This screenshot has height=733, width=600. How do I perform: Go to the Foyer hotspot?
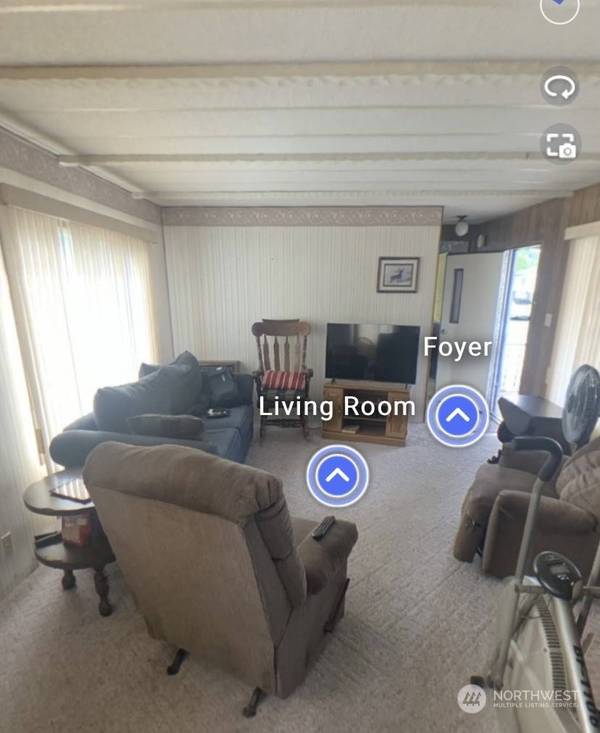tap(458, 415)
